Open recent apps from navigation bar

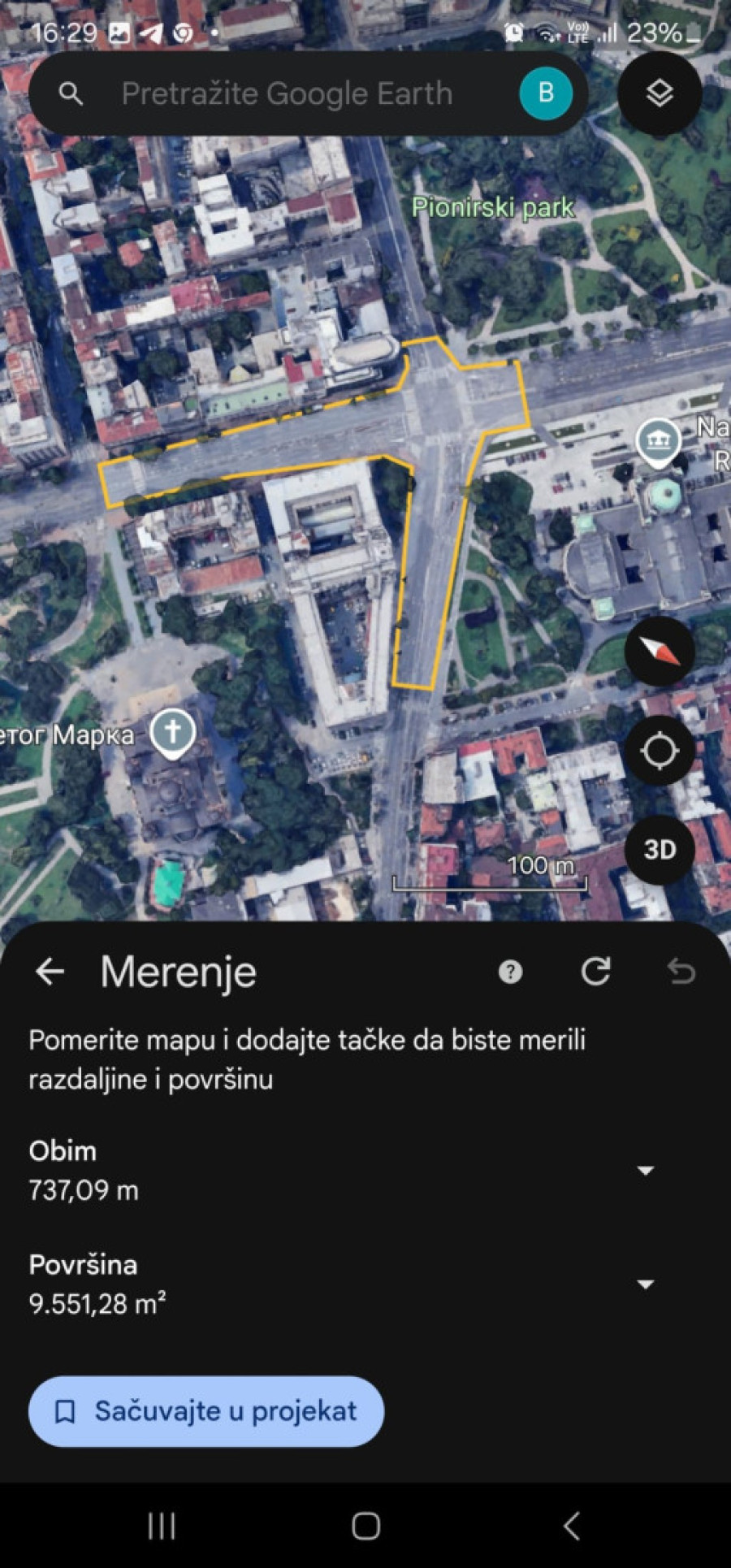(162, 1526)
